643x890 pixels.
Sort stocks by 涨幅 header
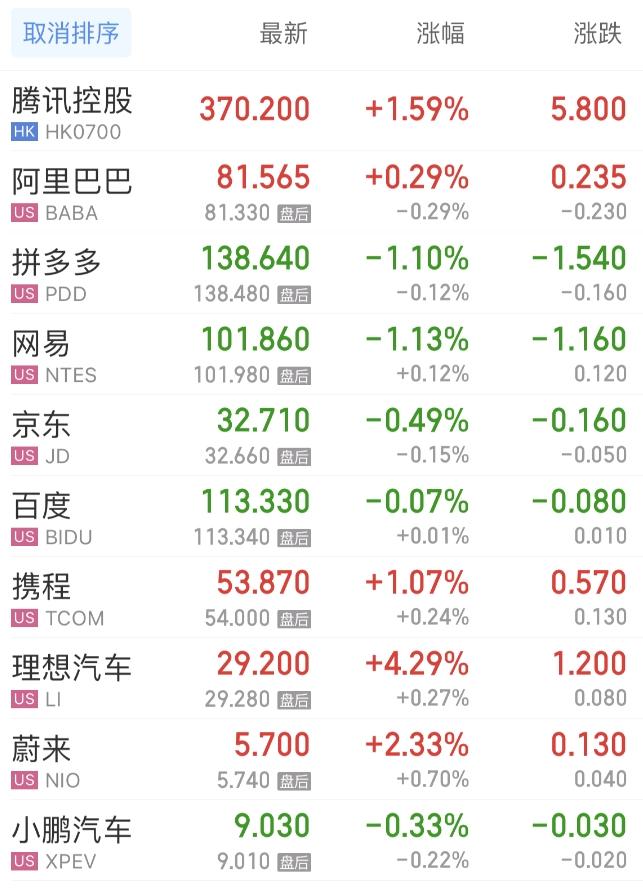pos(440,33)
